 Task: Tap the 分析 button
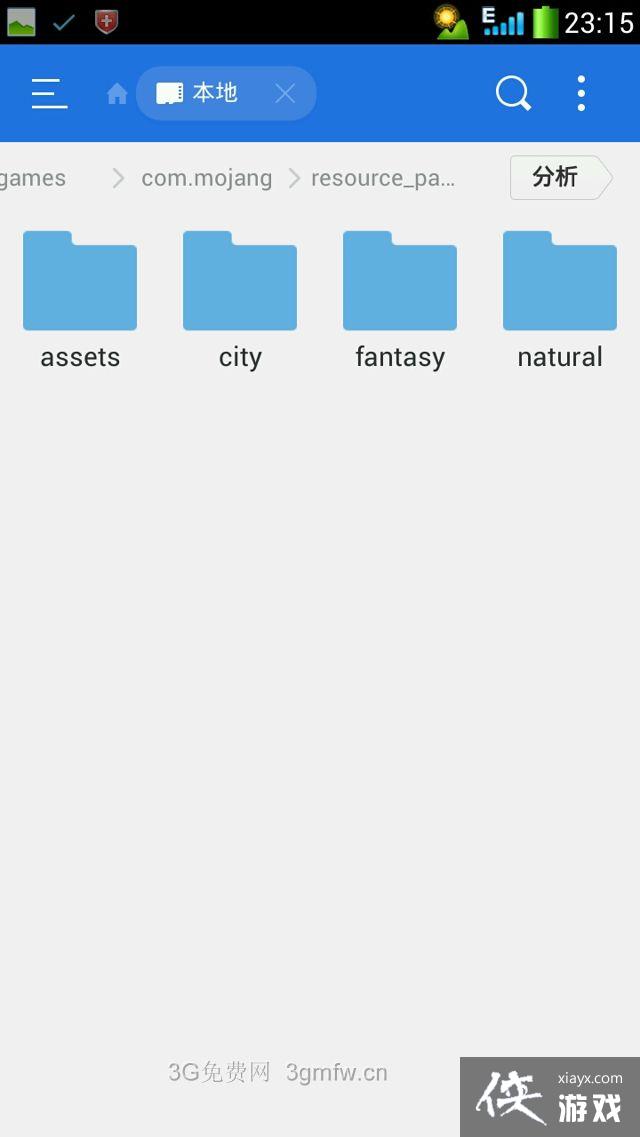click(558, 177)
